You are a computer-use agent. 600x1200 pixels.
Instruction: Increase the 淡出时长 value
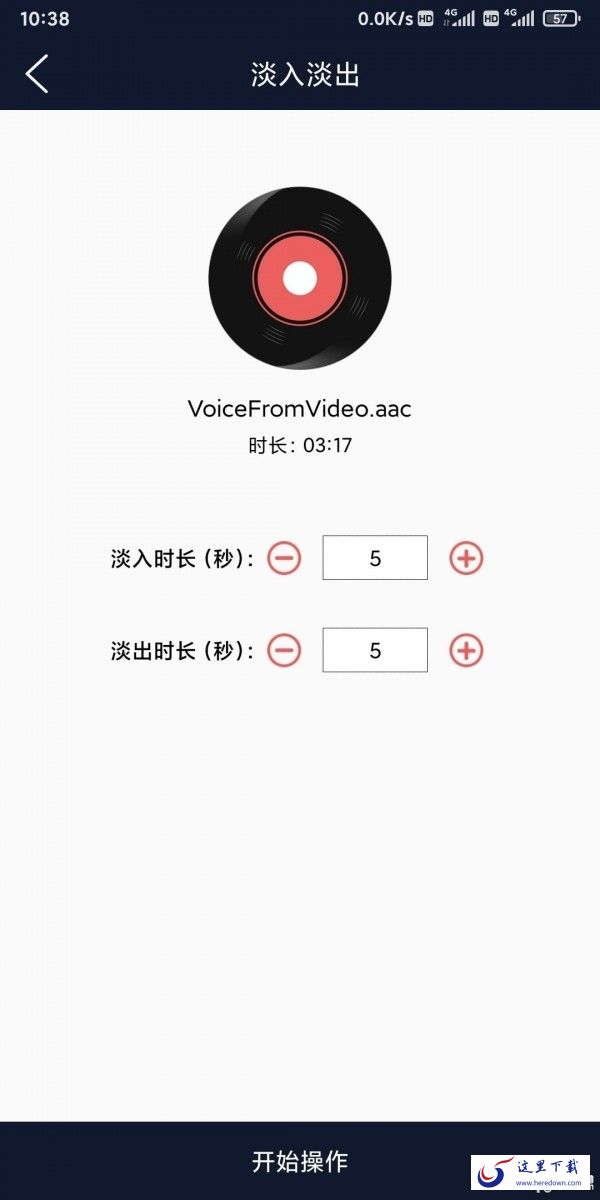466,651
